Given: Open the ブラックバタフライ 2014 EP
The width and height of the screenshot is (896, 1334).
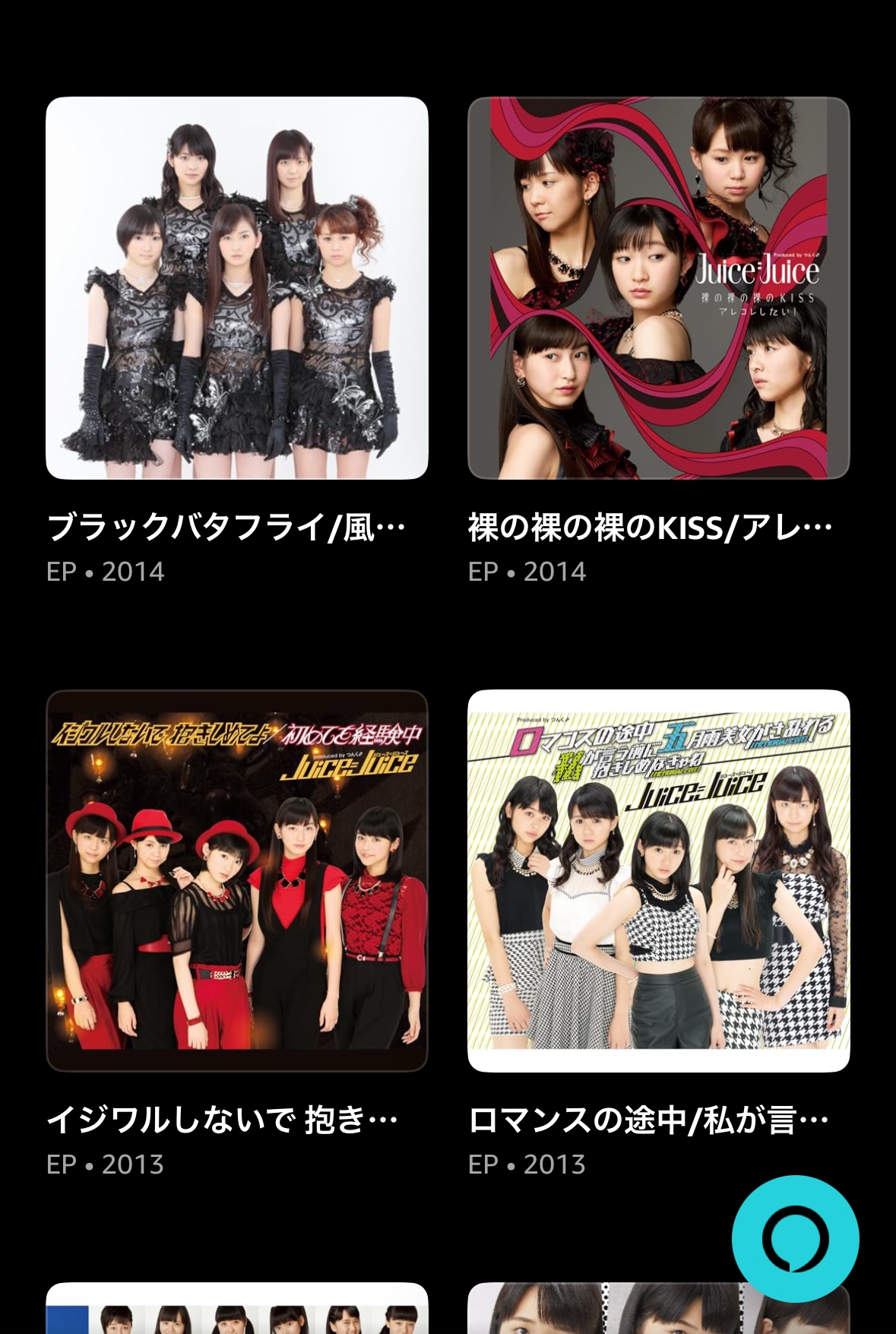Looking at the screenshot, I should (x=236, y=288).
